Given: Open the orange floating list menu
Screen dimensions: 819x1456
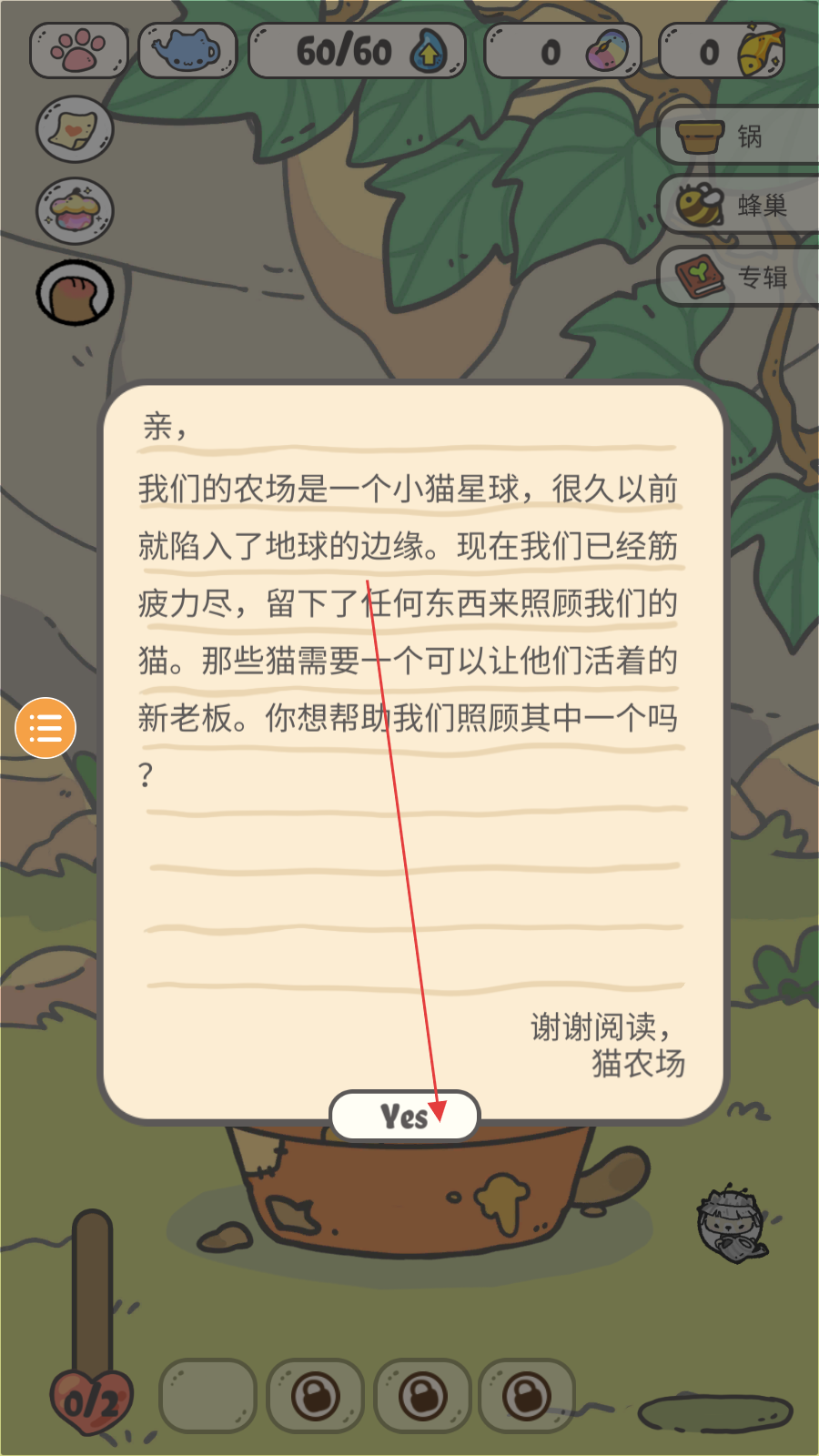Looking at the screenshot, I should point(45,728).
